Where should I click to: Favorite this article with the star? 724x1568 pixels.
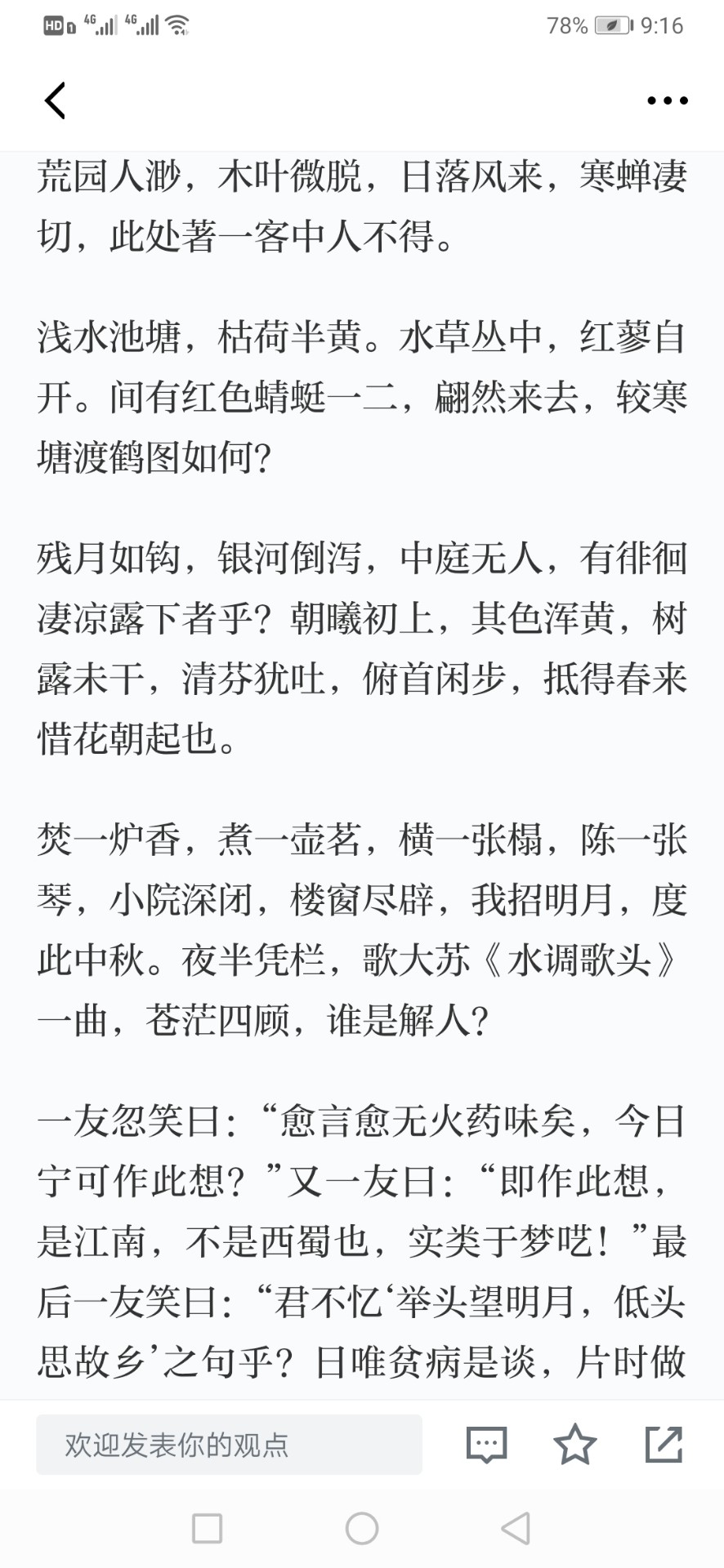(x=575, y=1444)
